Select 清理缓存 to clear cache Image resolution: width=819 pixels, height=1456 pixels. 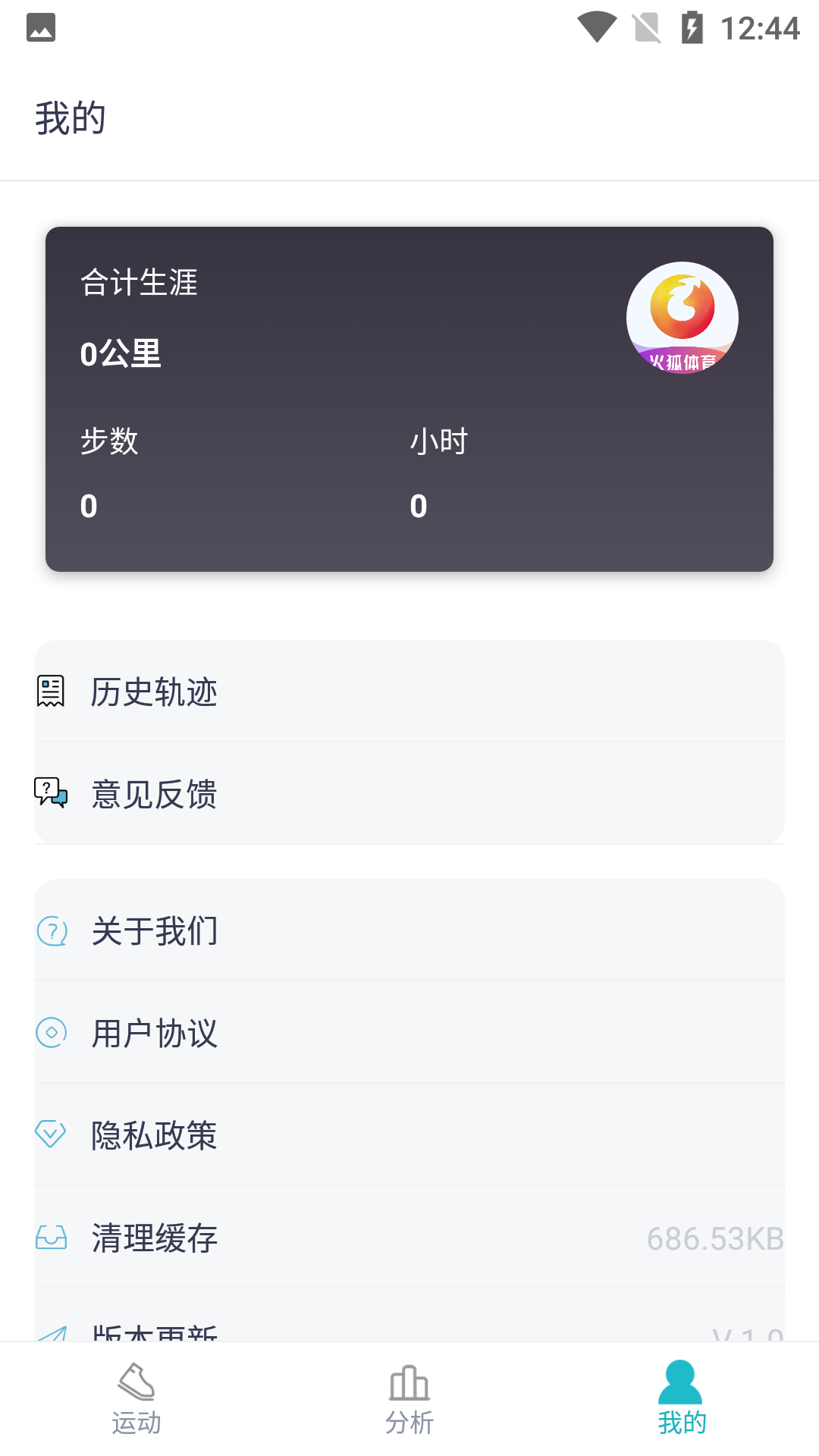409,1237
